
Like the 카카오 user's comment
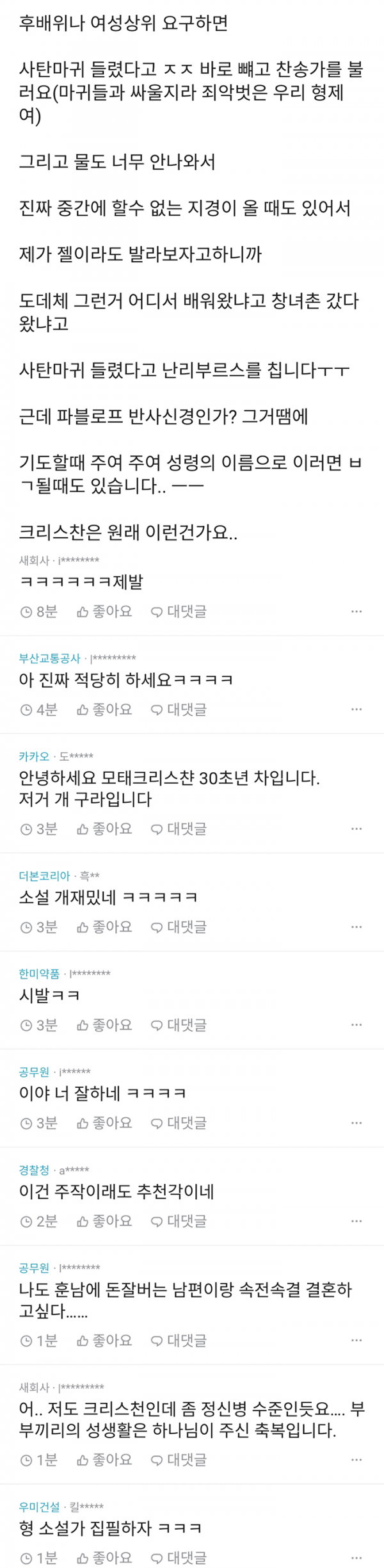[x=104, y=828]
